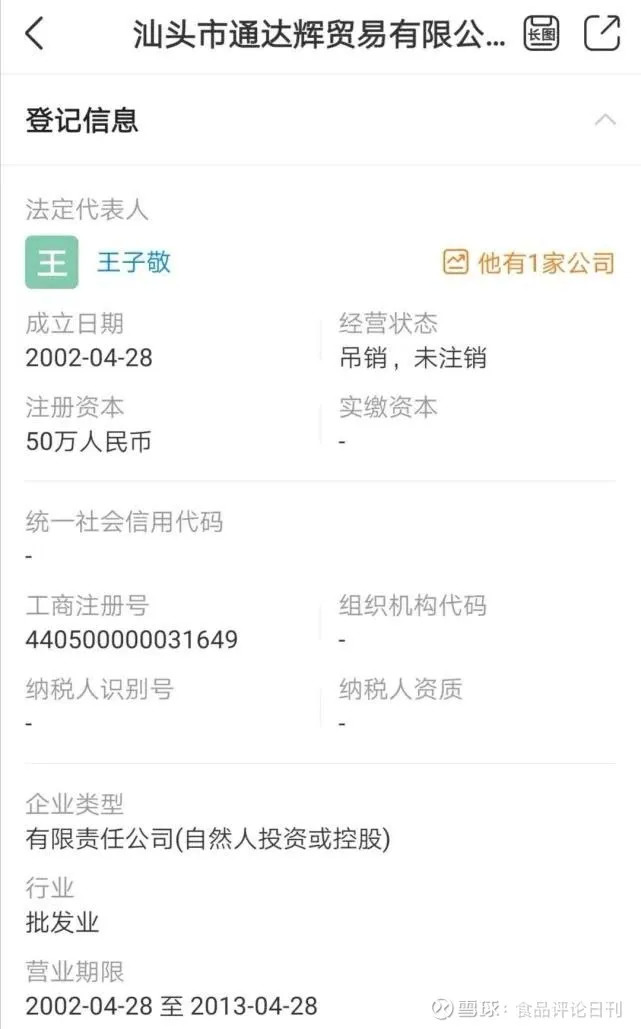
Task: Go back using the top-left arrow
Action: click(34, 33)
